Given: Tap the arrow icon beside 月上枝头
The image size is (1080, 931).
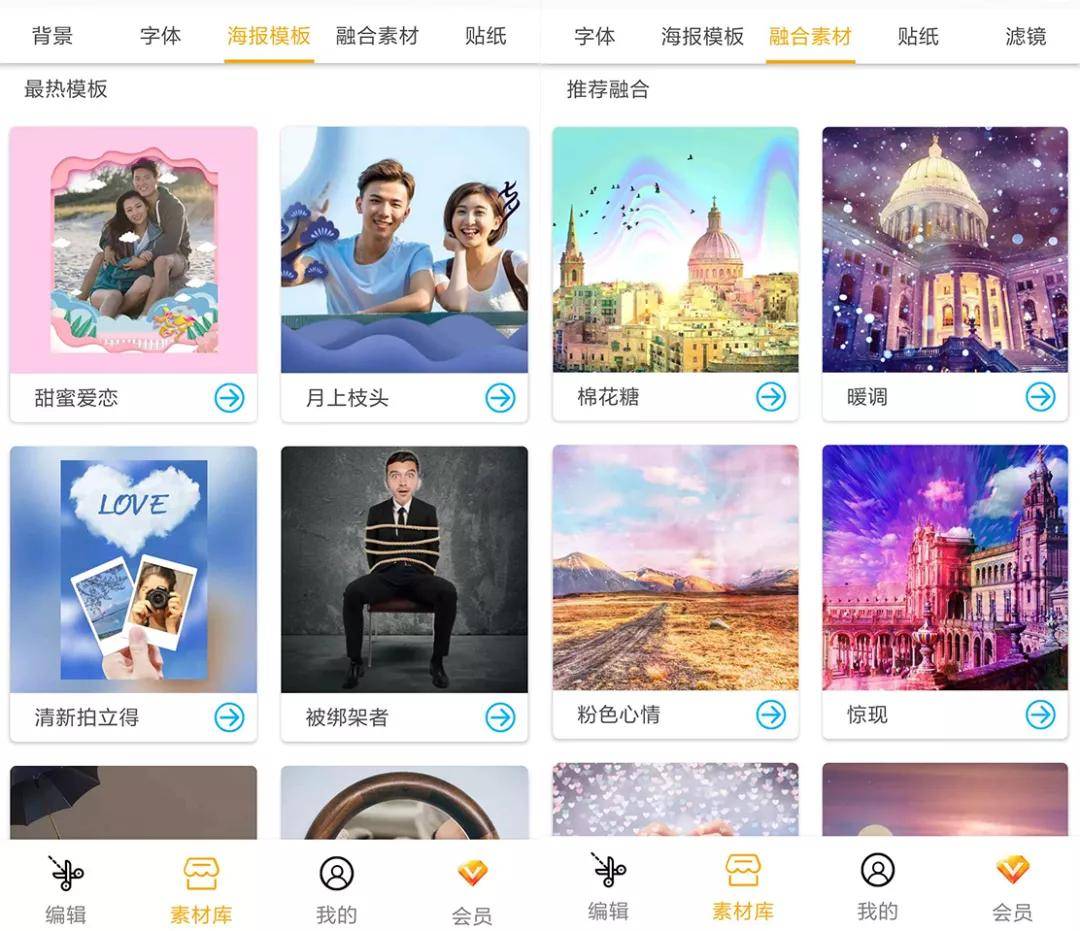Looking at the screenshot, I should pyautogui.click(x=500, y=398).
